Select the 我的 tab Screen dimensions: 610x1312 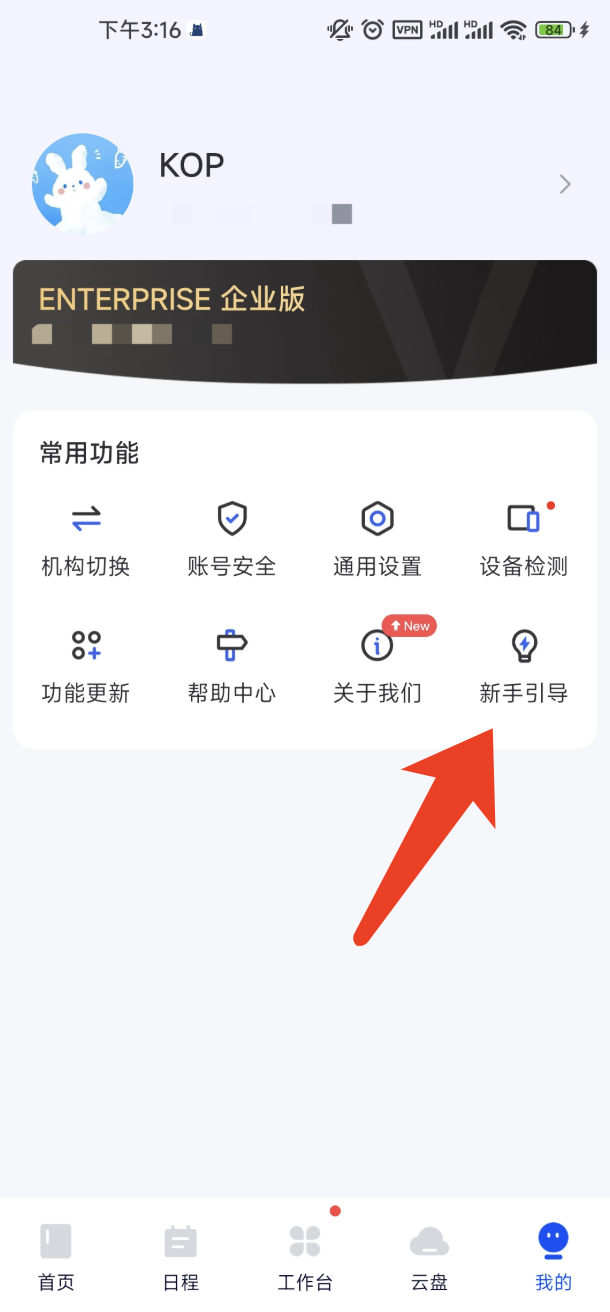(x=553, y=1256)
